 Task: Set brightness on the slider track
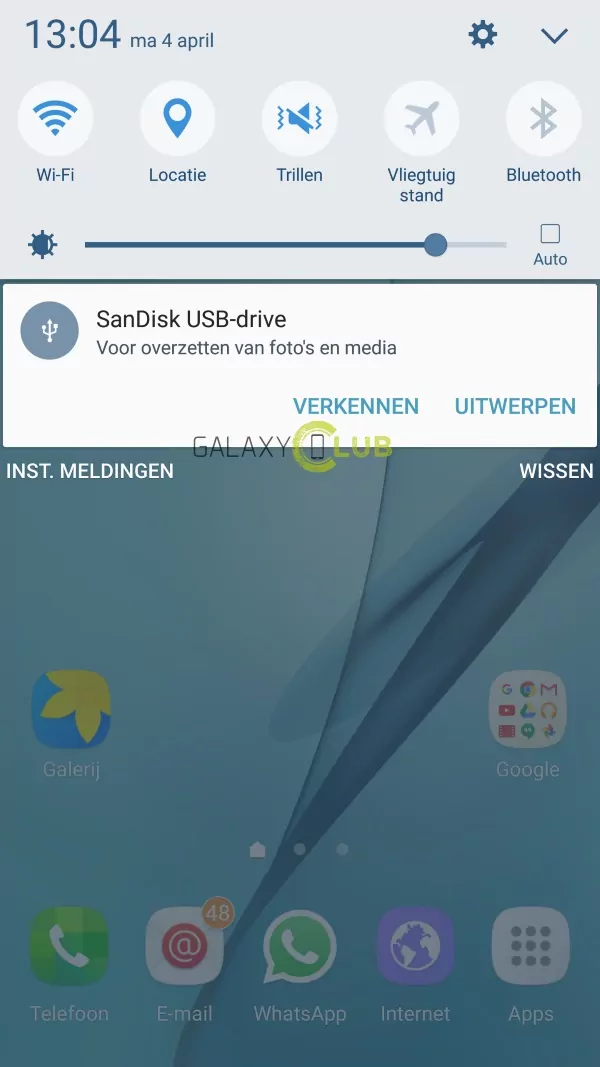pos(295,245)
